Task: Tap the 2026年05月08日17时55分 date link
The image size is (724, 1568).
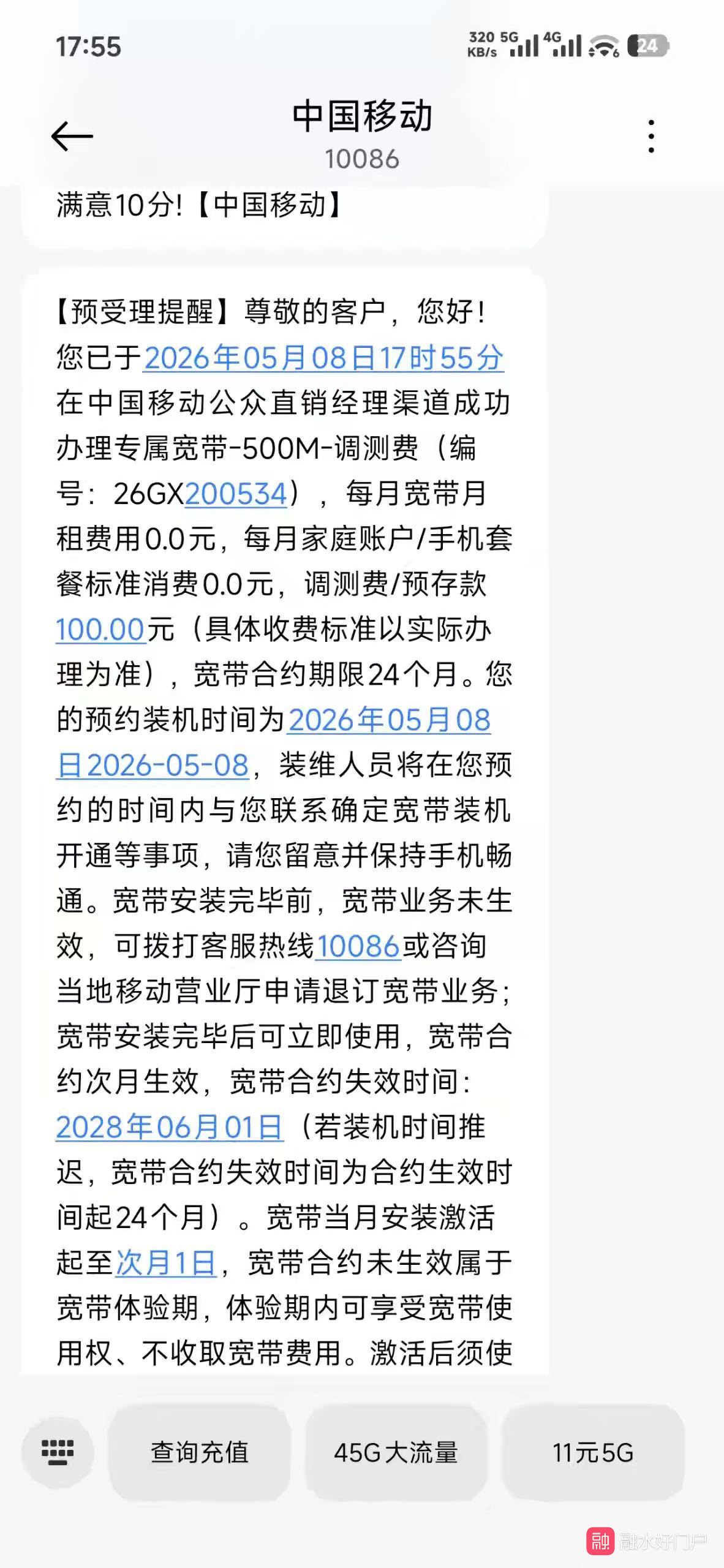Action: 323,358
